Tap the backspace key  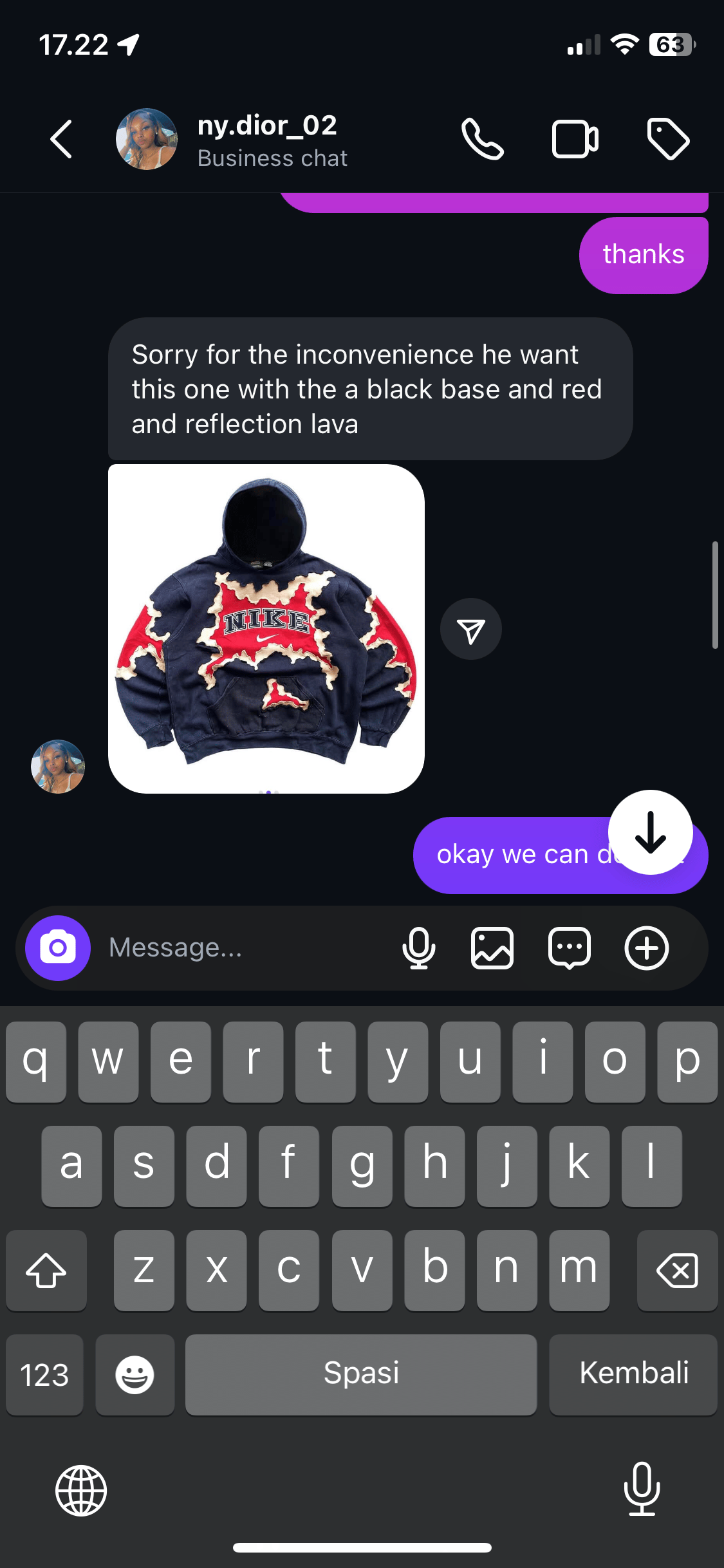pos(677,1270)
